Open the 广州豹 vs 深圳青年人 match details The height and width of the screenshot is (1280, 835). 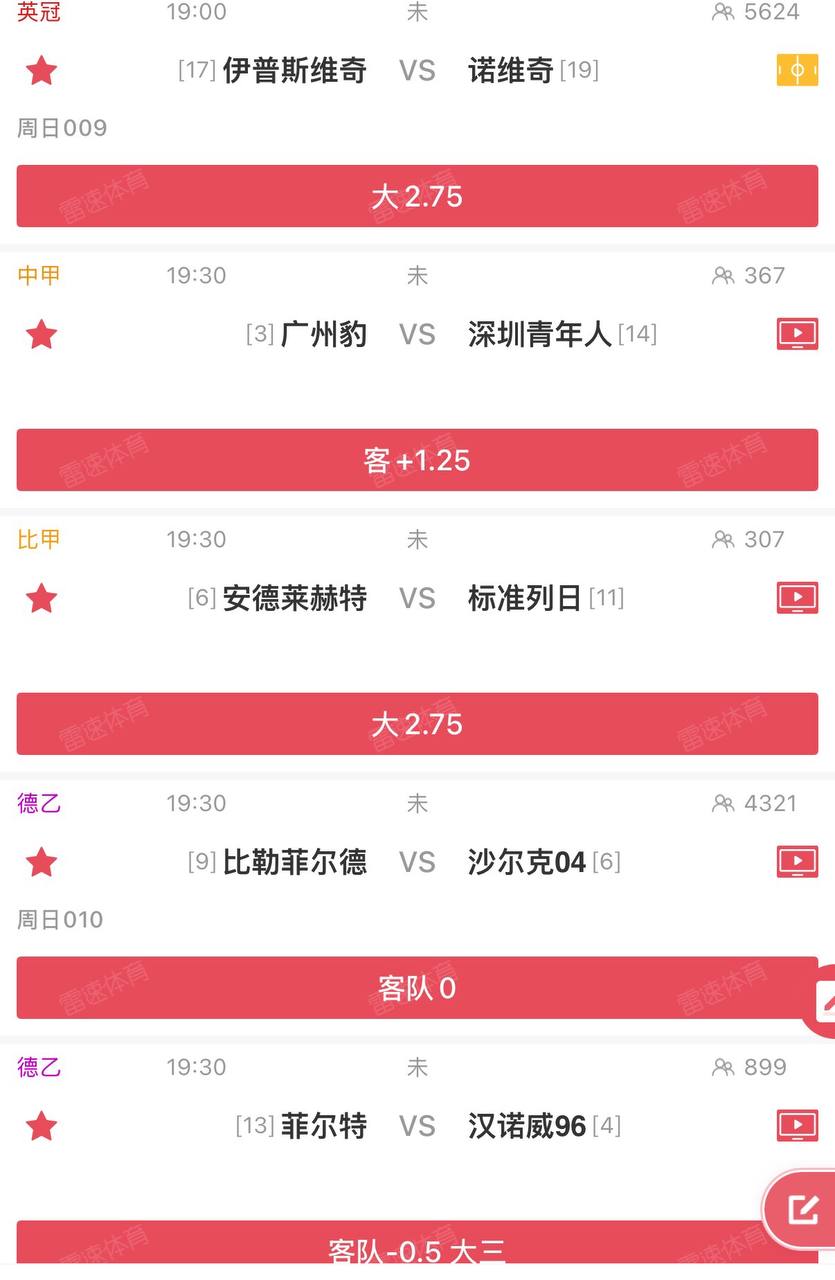point(417,334)
